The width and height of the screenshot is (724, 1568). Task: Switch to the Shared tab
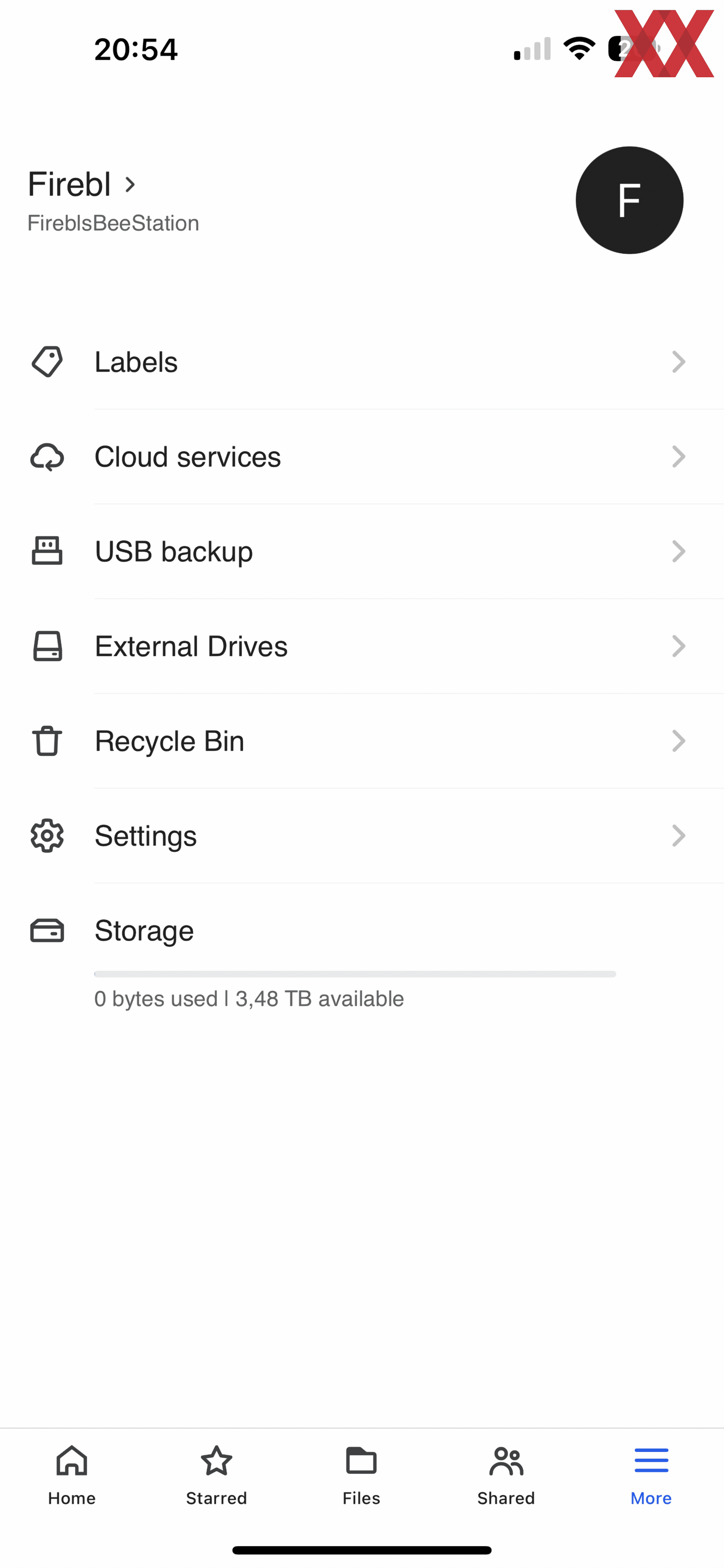tap(506, 1475)
